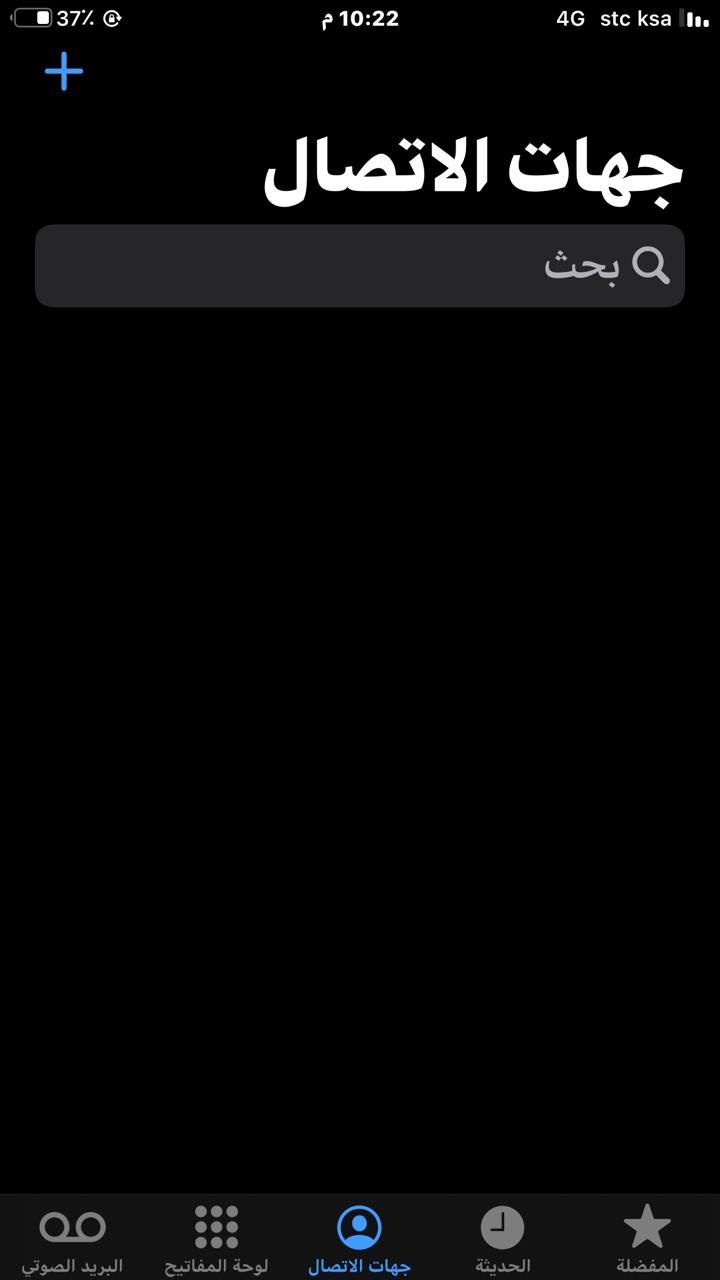The height and width of the screenshot is (1280, 720).
Task: Switch to the المفضلة tab
Action: (x=647, y=1240)
